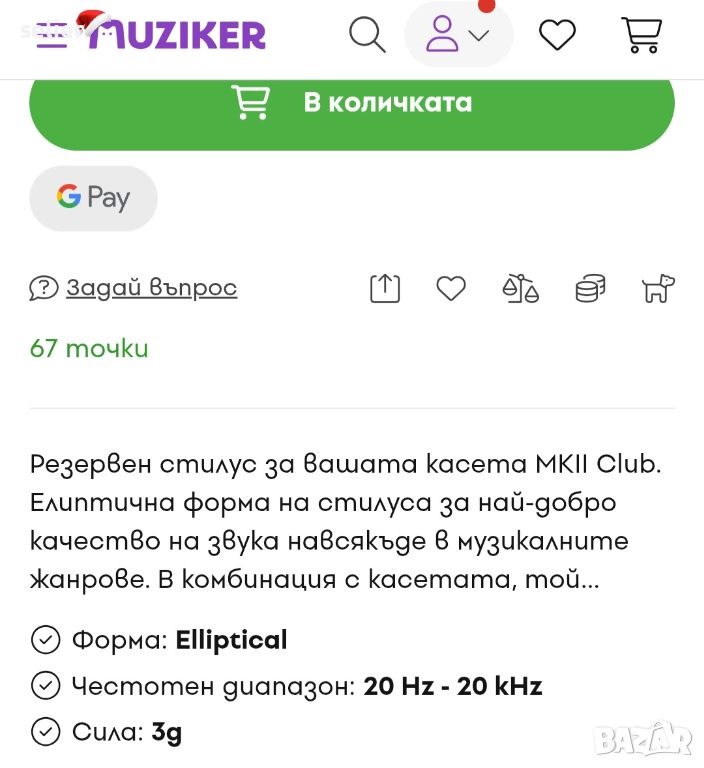
Task: Add product to favorites with the heart
Action: [451, 289]
